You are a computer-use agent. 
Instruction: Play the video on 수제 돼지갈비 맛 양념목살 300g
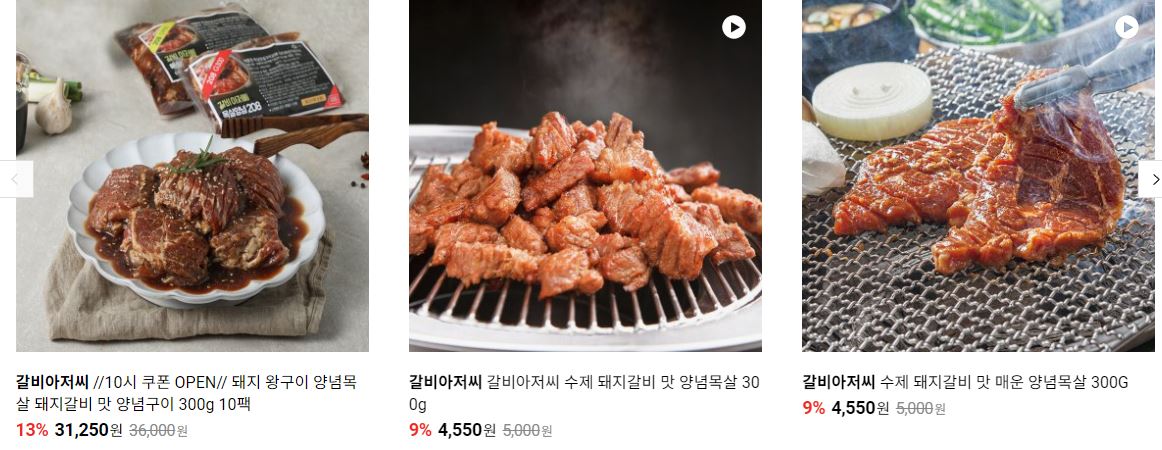(734, 27)
